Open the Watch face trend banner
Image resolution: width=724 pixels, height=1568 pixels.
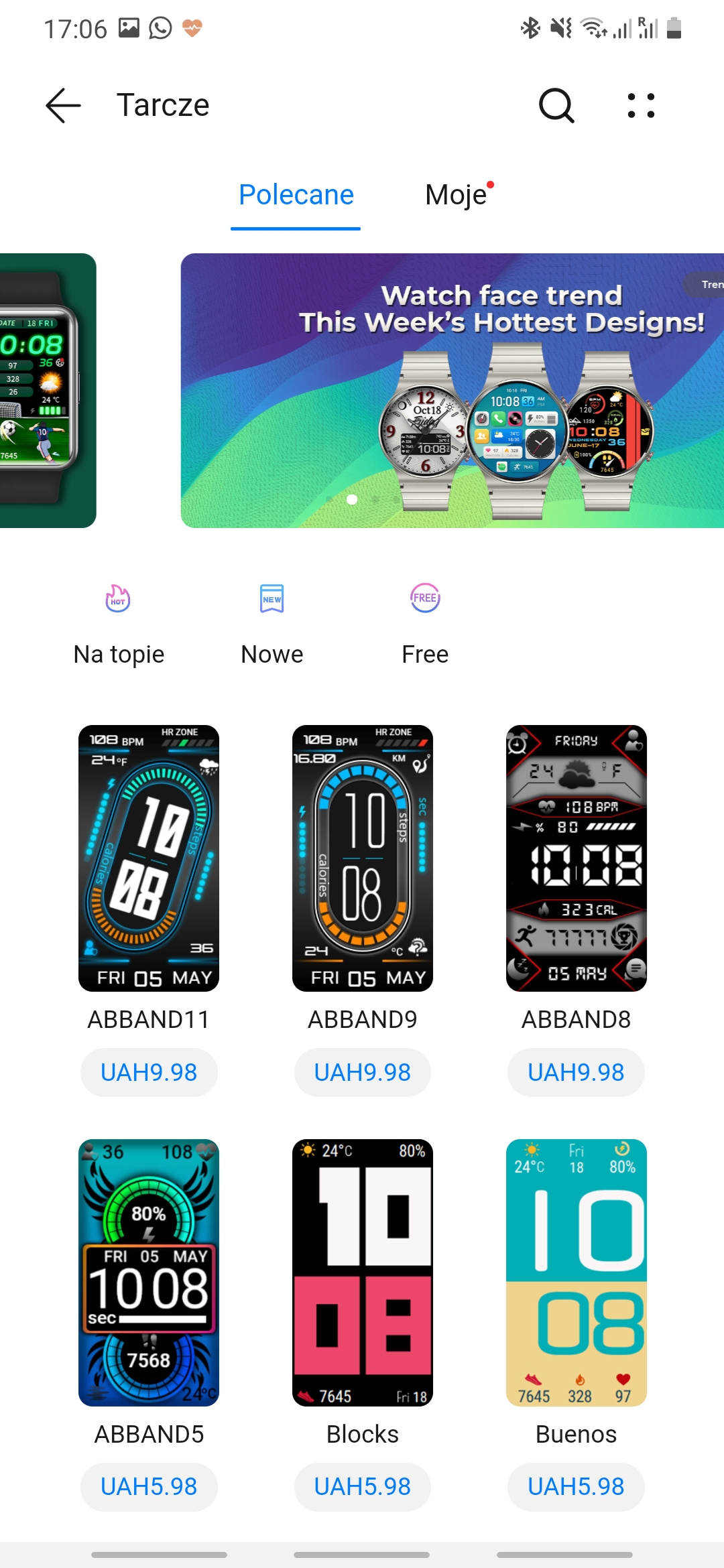tap(452, 390)
